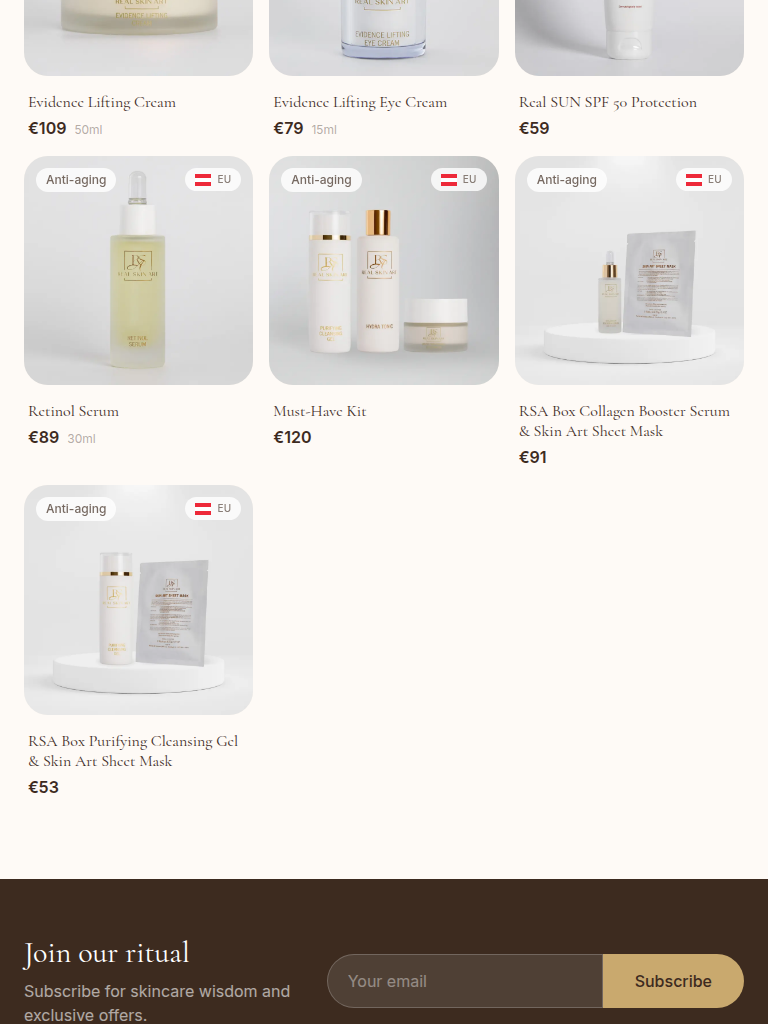View the Evidence Lifting Eye Cream product
The image size is (768, 1024).
[360, 102]
